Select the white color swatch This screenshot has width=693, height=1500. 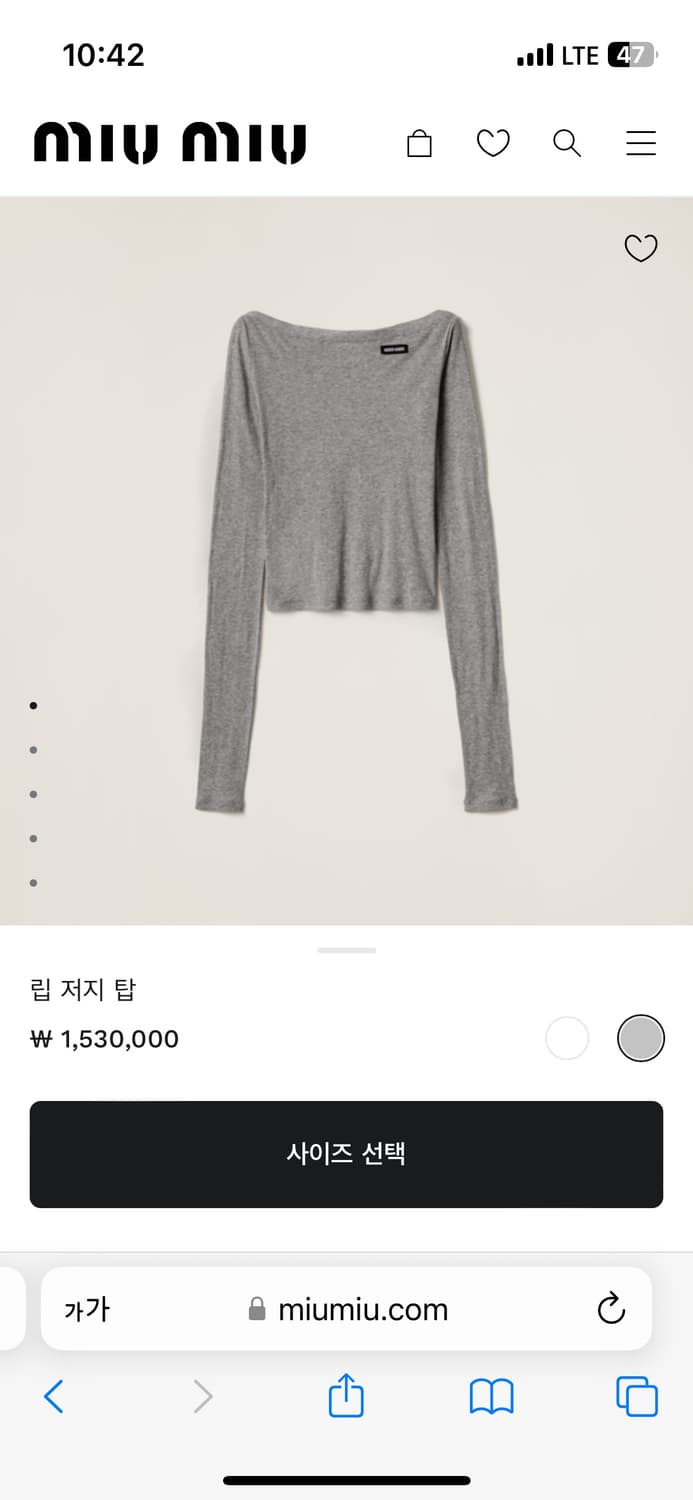(x=567, y=1038)
